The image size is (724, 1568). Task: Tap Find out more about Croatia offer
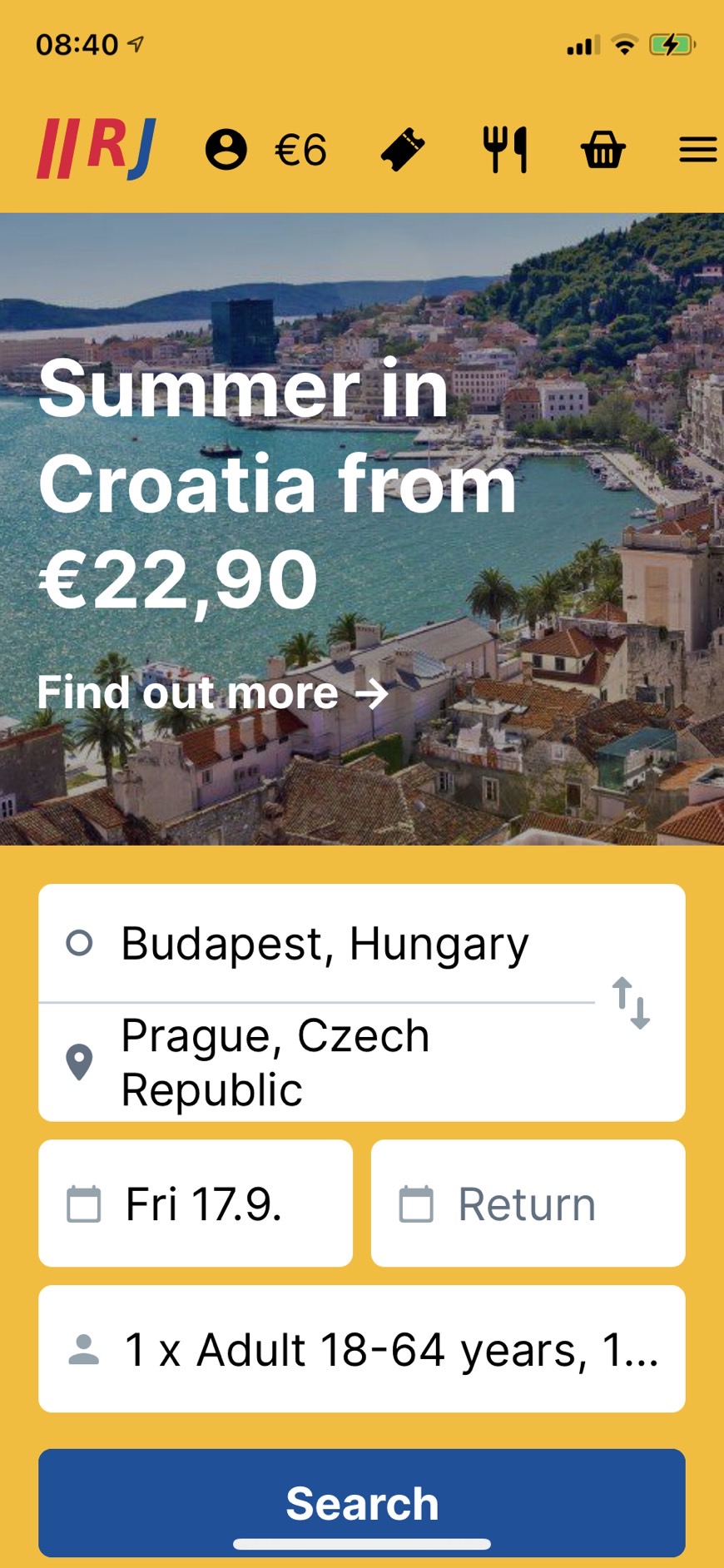pos(213,692)
